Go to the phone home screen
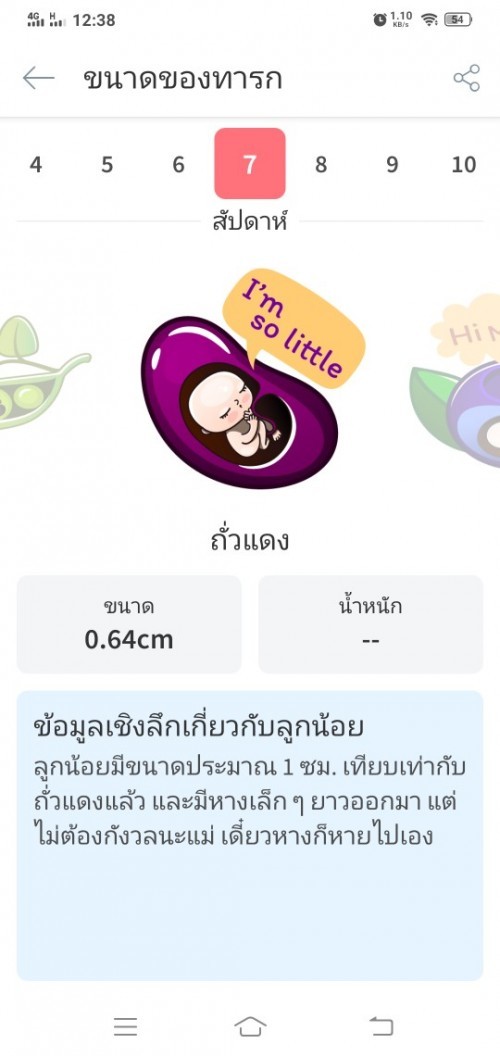The image size is (500, 1056). (250, 1026)
